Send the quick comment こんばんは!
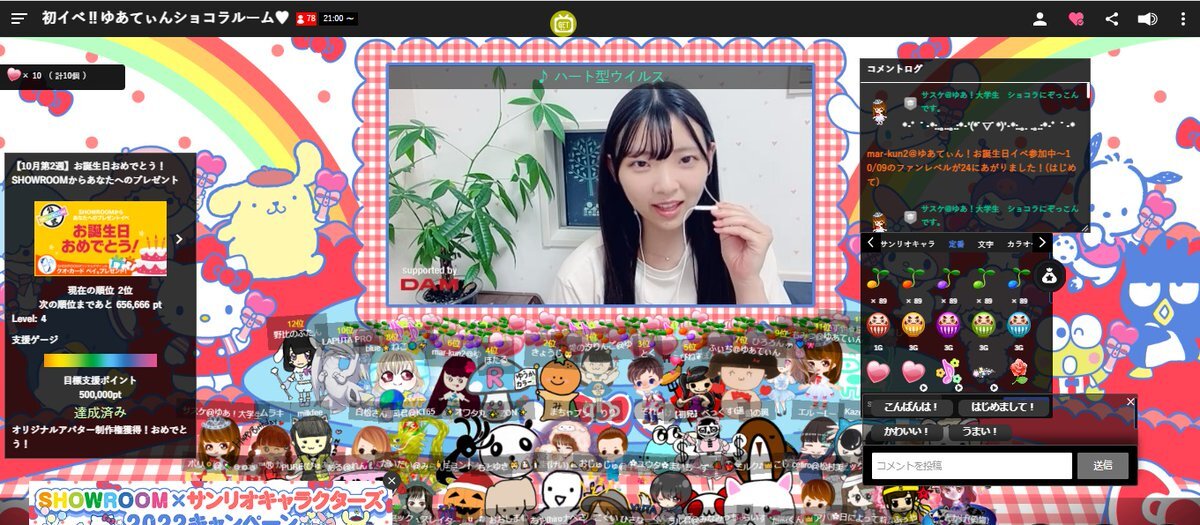 (x=910, y=407)
